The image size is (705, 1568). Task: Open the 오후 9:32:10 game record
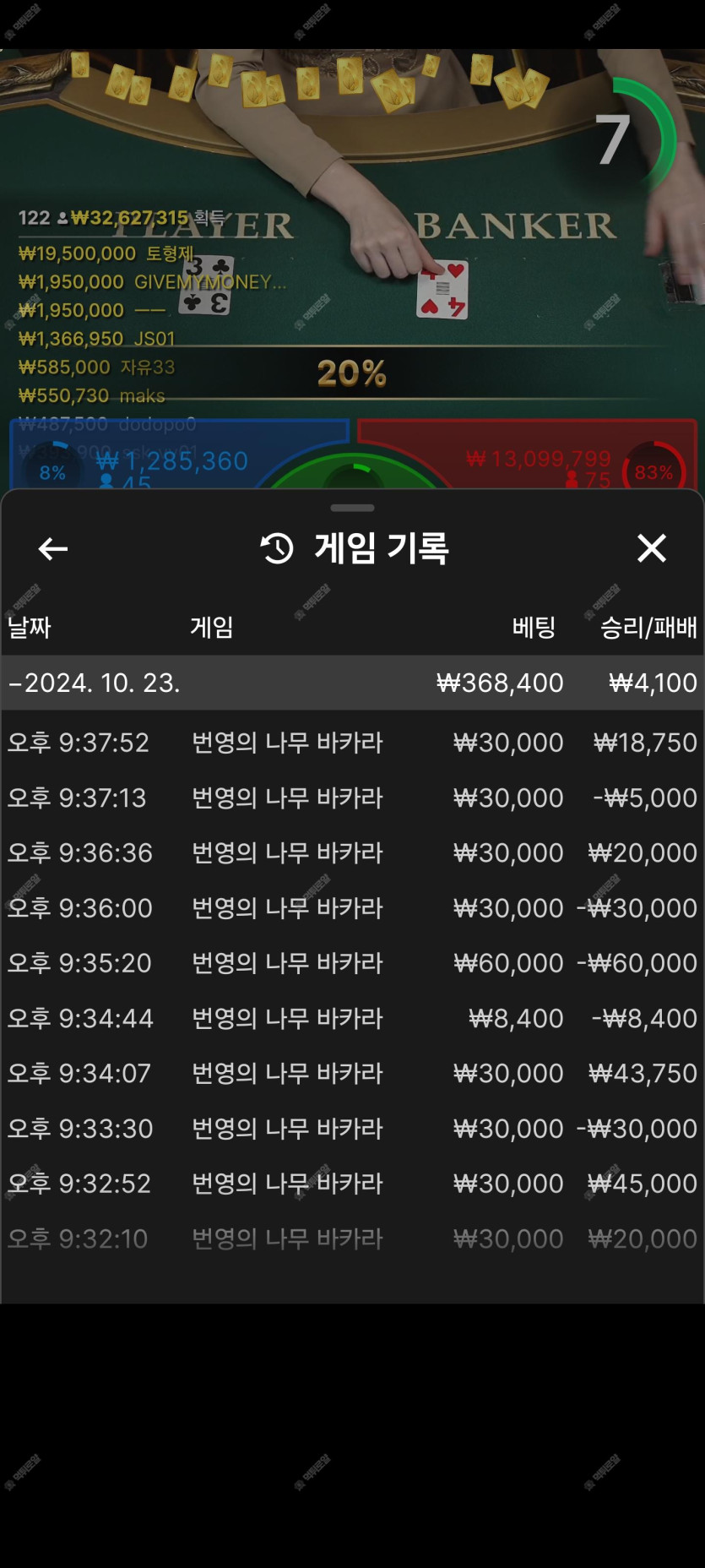352,1239
